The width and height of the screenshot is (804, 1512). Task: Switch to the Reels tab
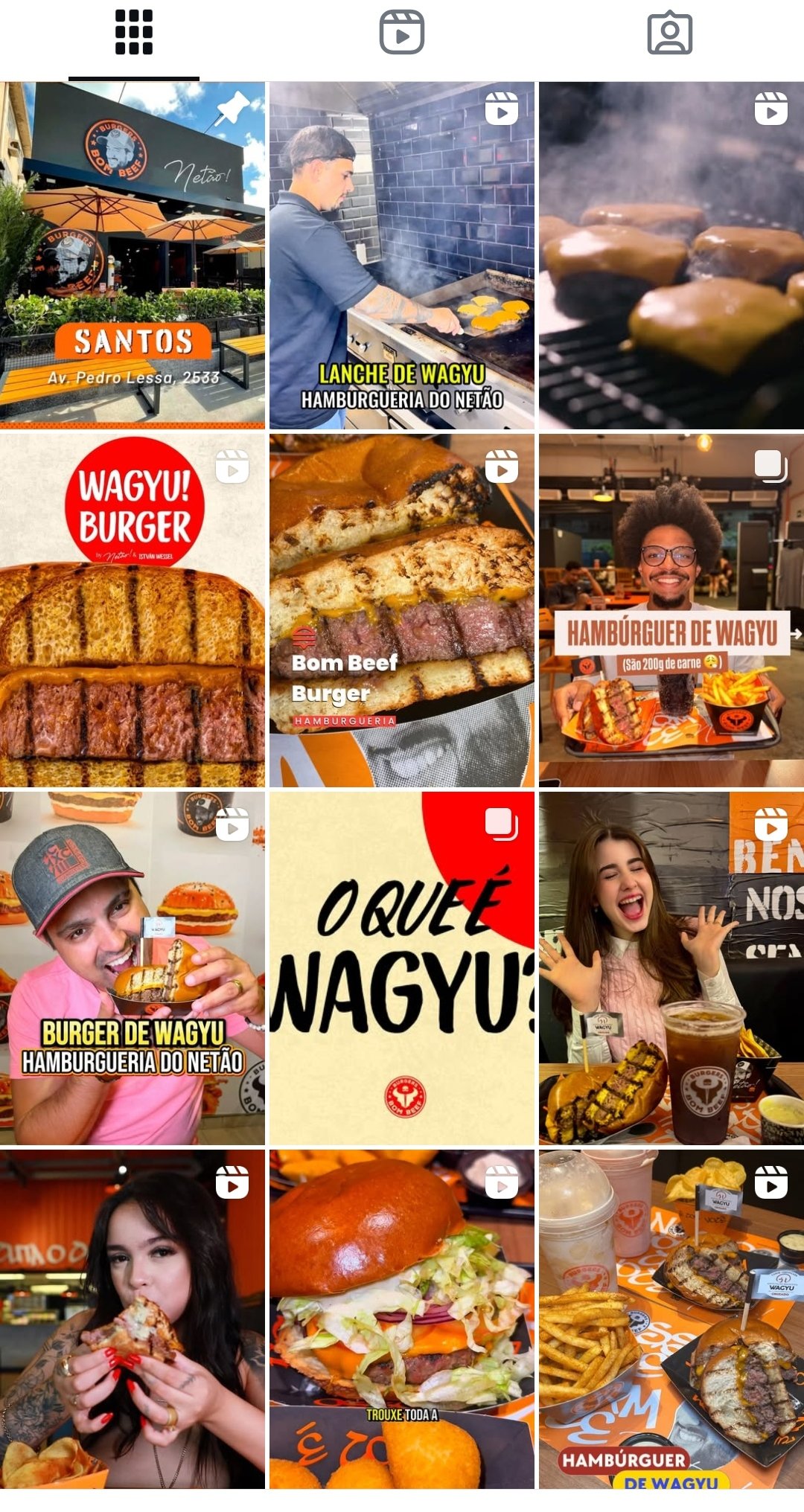pyautogui.click(x=402, y=33)
